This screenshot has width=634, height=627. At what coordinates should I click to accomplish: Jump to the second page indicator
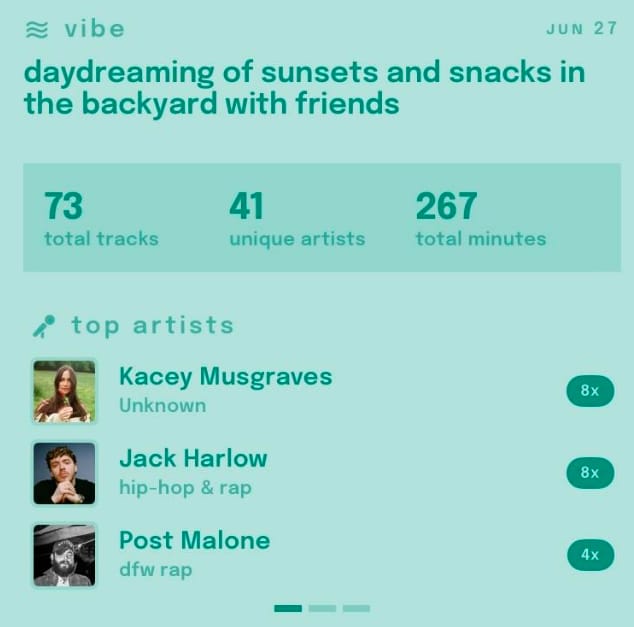pos(322,608)
